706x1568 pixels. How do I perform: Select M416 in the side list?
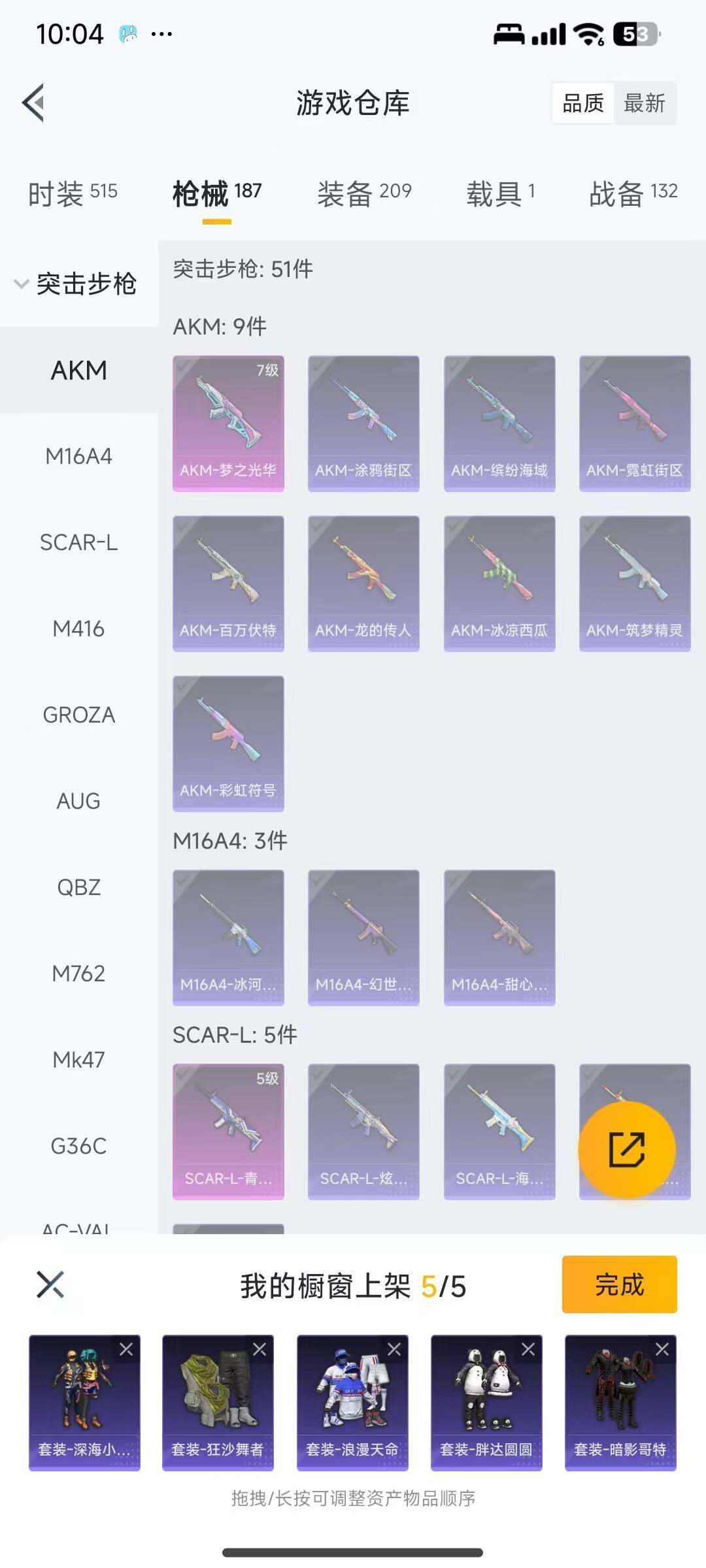[x=78, y=629]
